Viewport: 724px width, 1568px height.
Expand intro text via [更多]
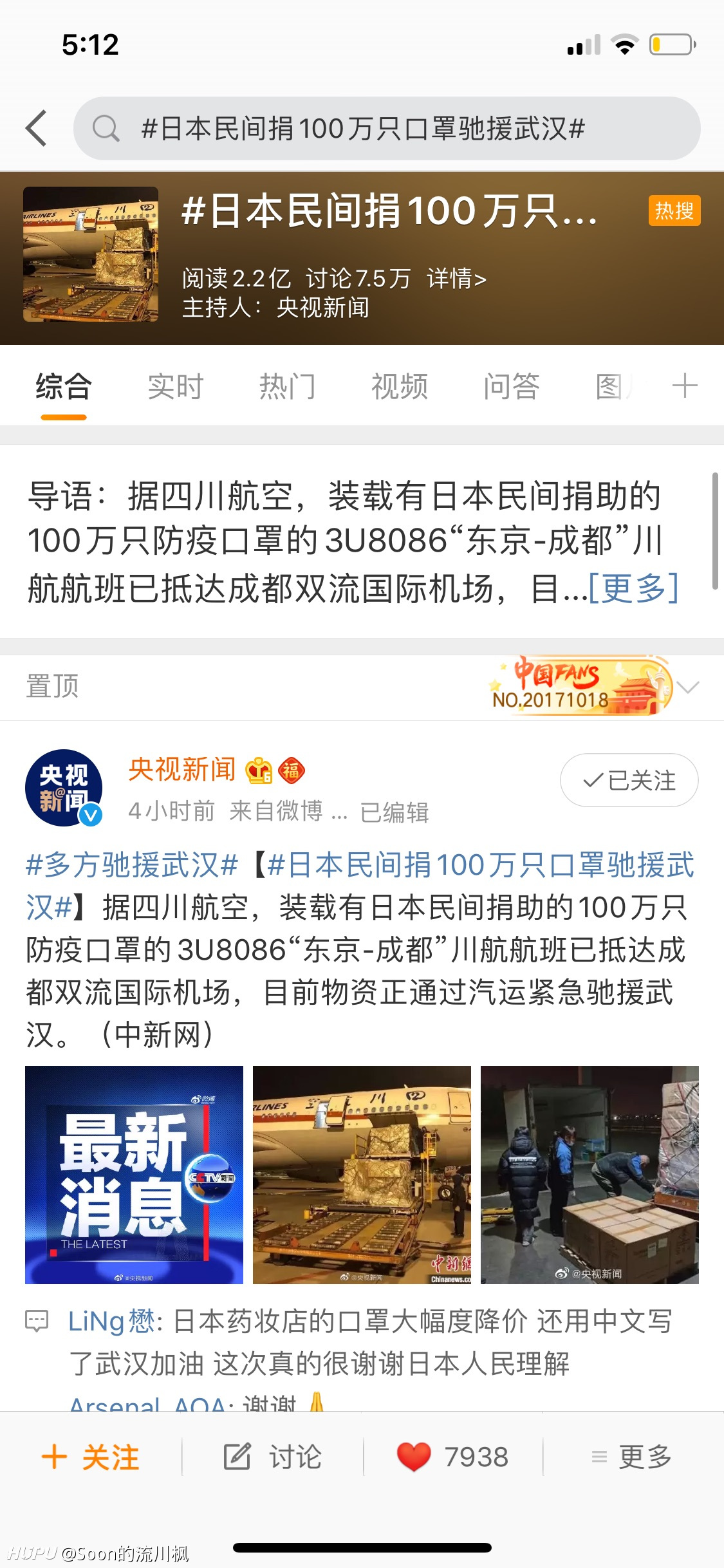634,588
